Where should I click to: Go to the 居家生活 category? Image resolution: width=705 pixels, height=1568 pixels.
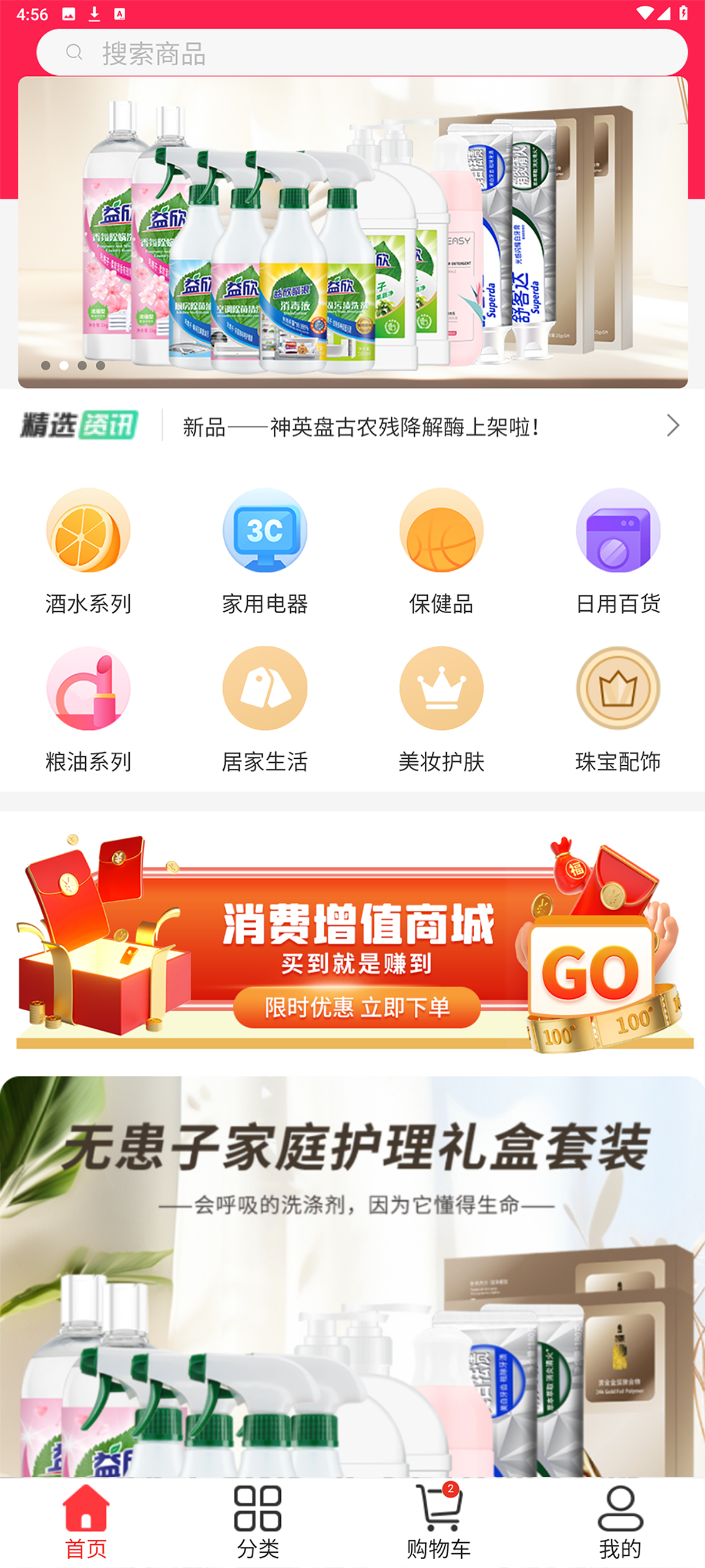pos(265,709)
